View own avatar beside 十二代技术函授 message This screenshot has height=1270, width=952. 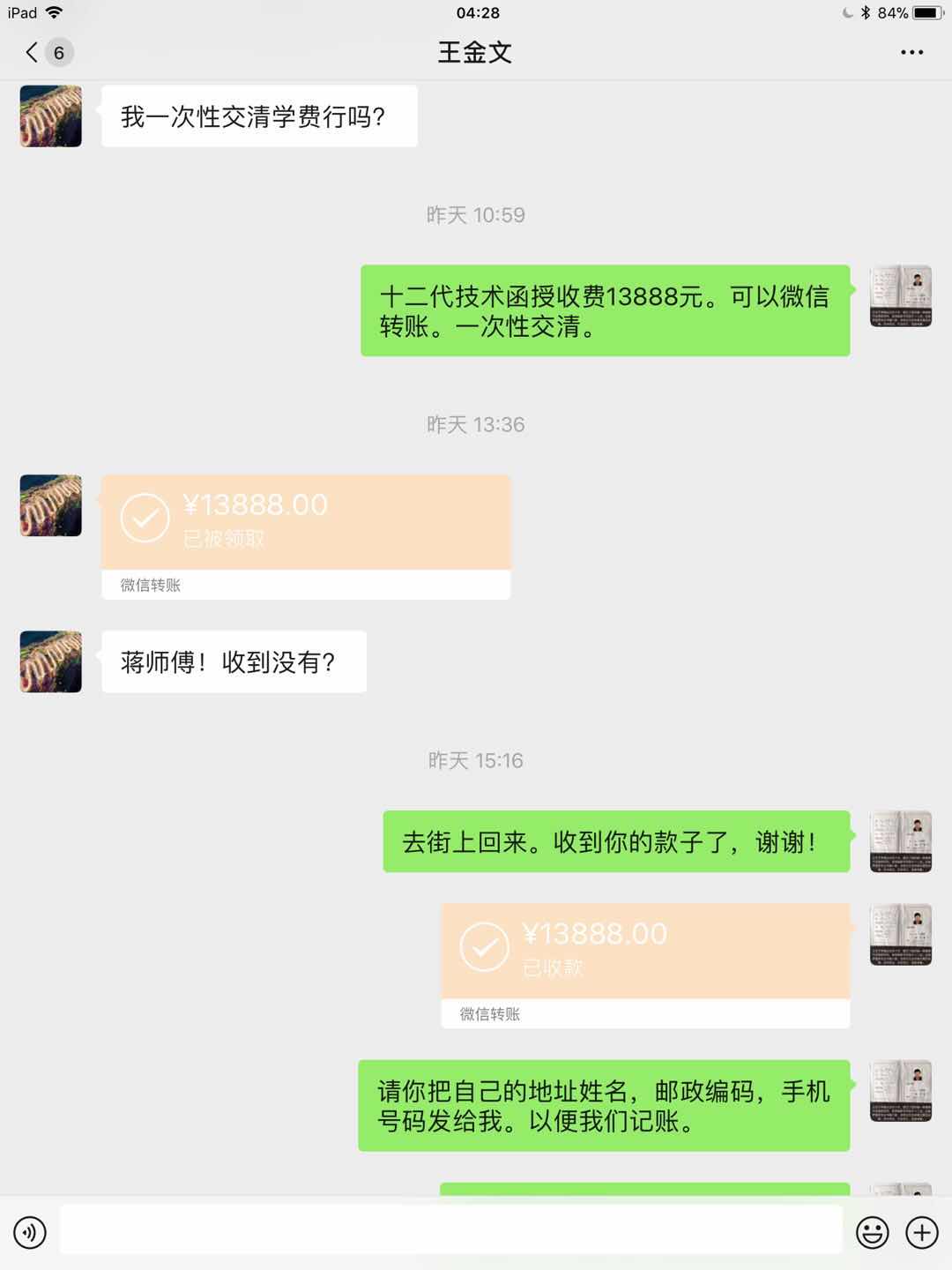[x=900, y=296]
